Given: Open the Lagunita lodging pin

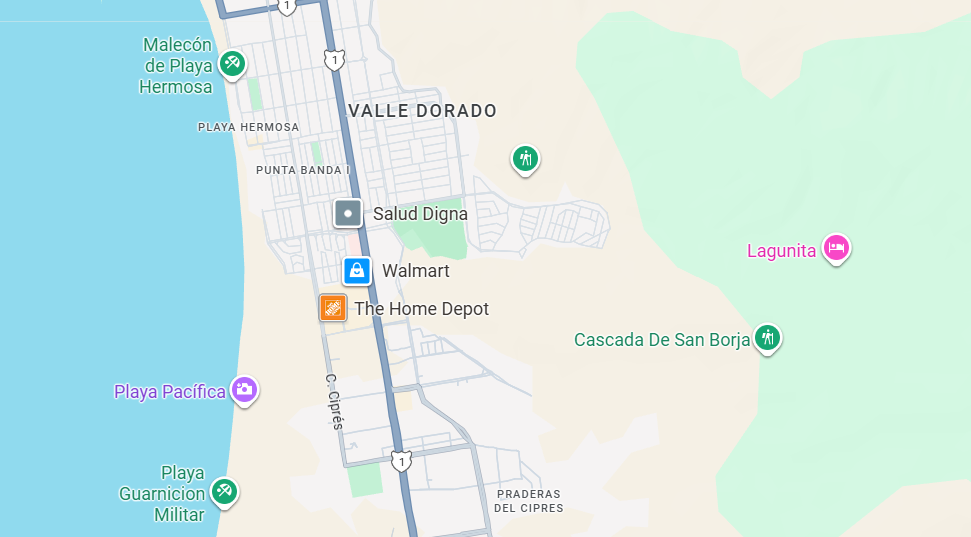Looking at the screenshot, I should 836,247.
